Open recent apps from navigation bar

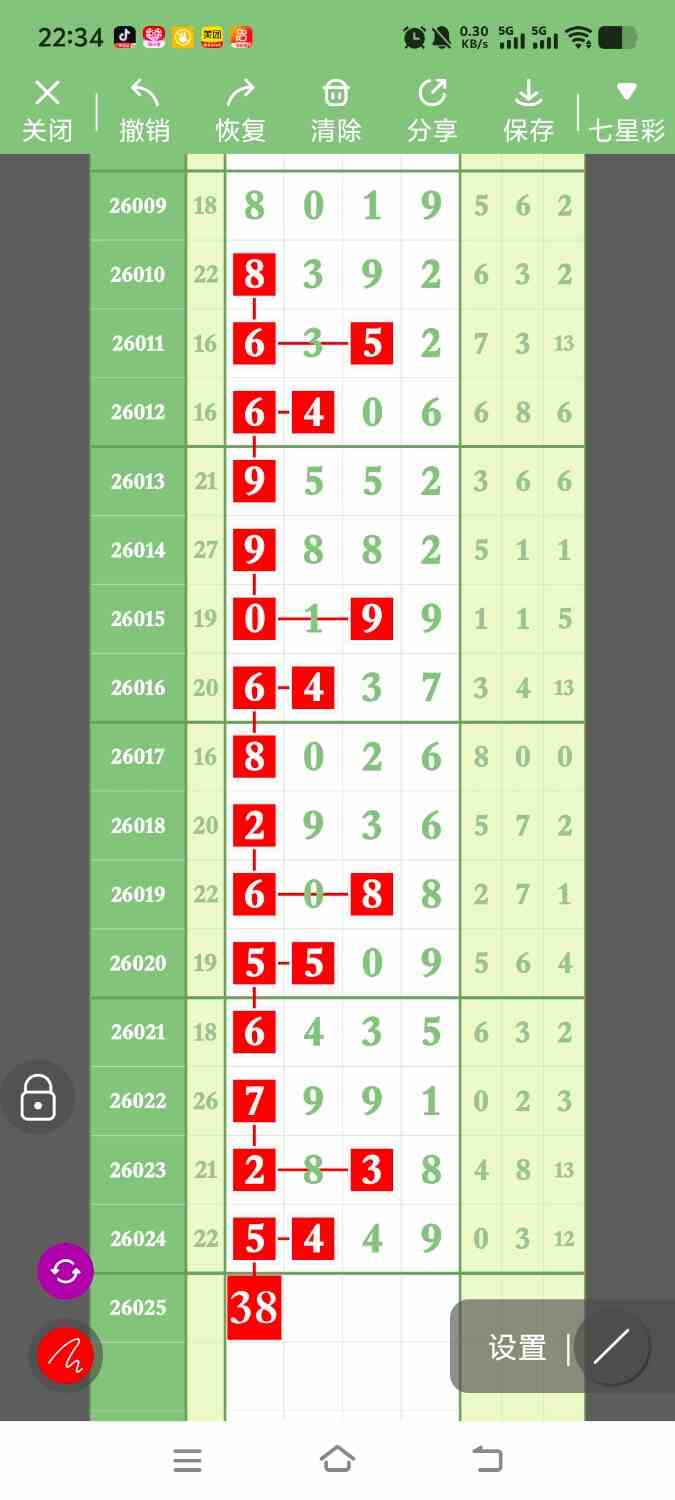coord(187,1460)
